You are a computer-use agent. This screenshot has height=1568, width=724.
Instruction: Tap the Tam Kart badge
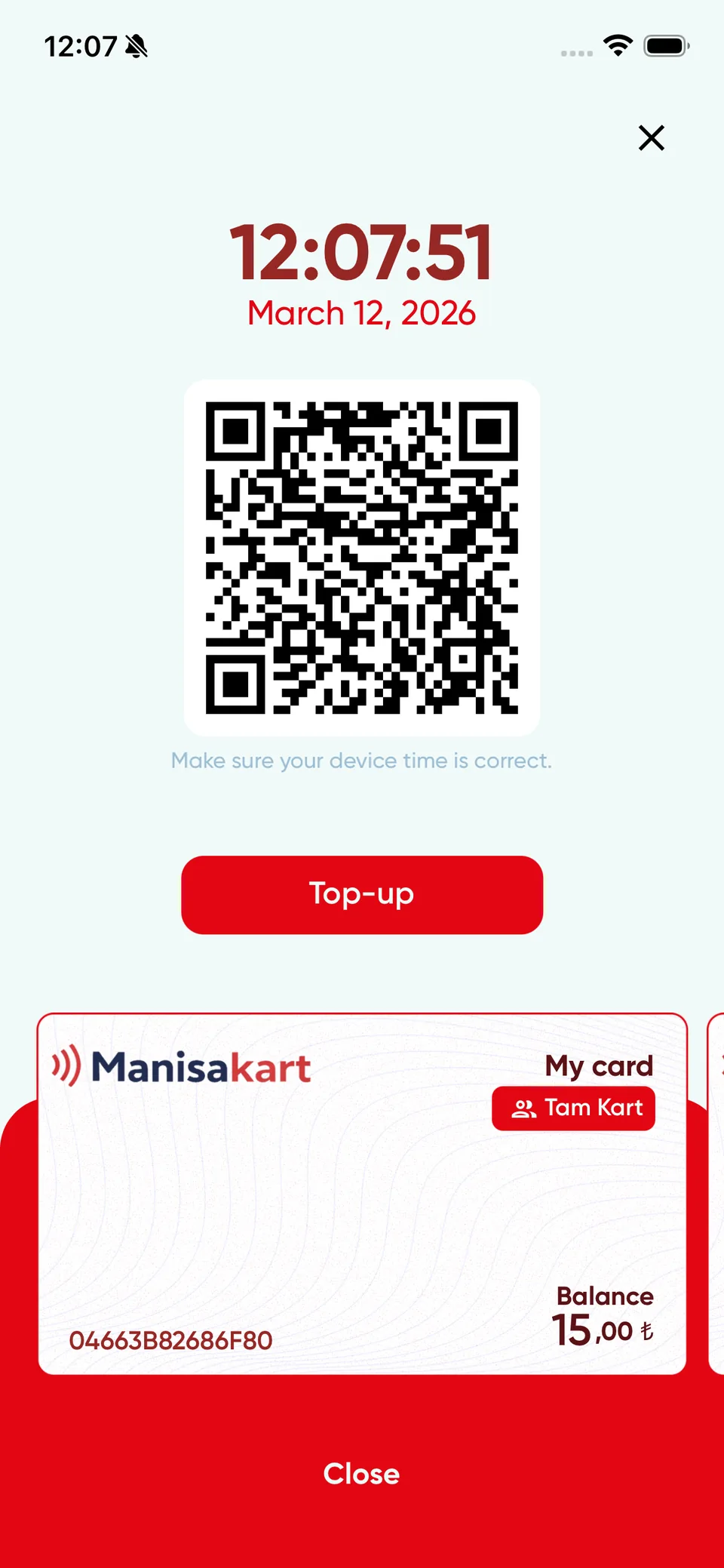point(573,1108)
